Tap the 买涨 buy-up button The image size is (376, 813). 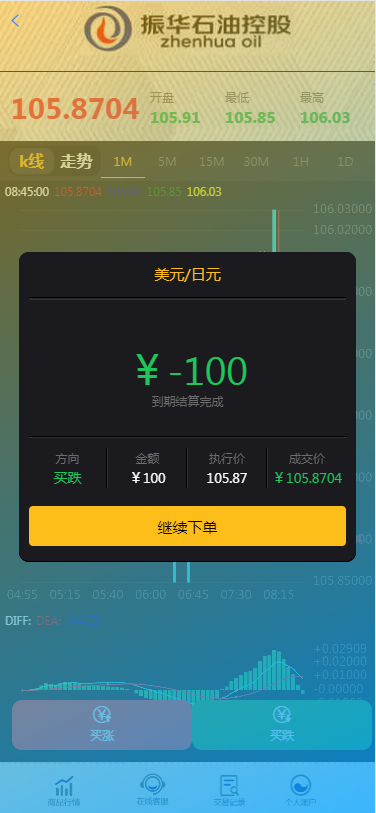[102, 725]
